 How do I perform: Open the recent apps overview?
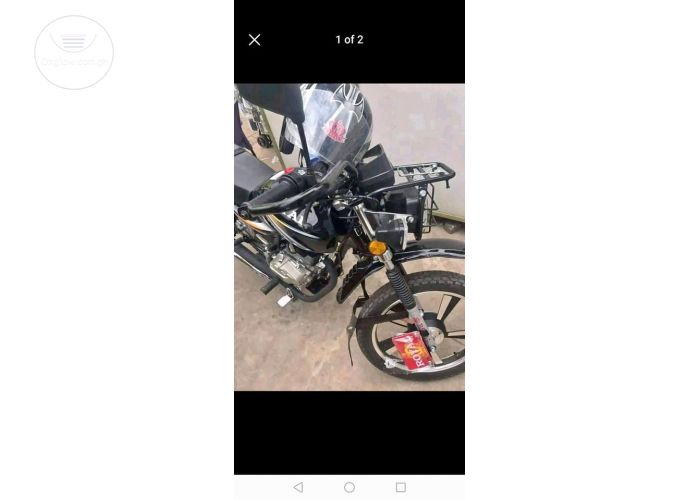tap(400, 487)
